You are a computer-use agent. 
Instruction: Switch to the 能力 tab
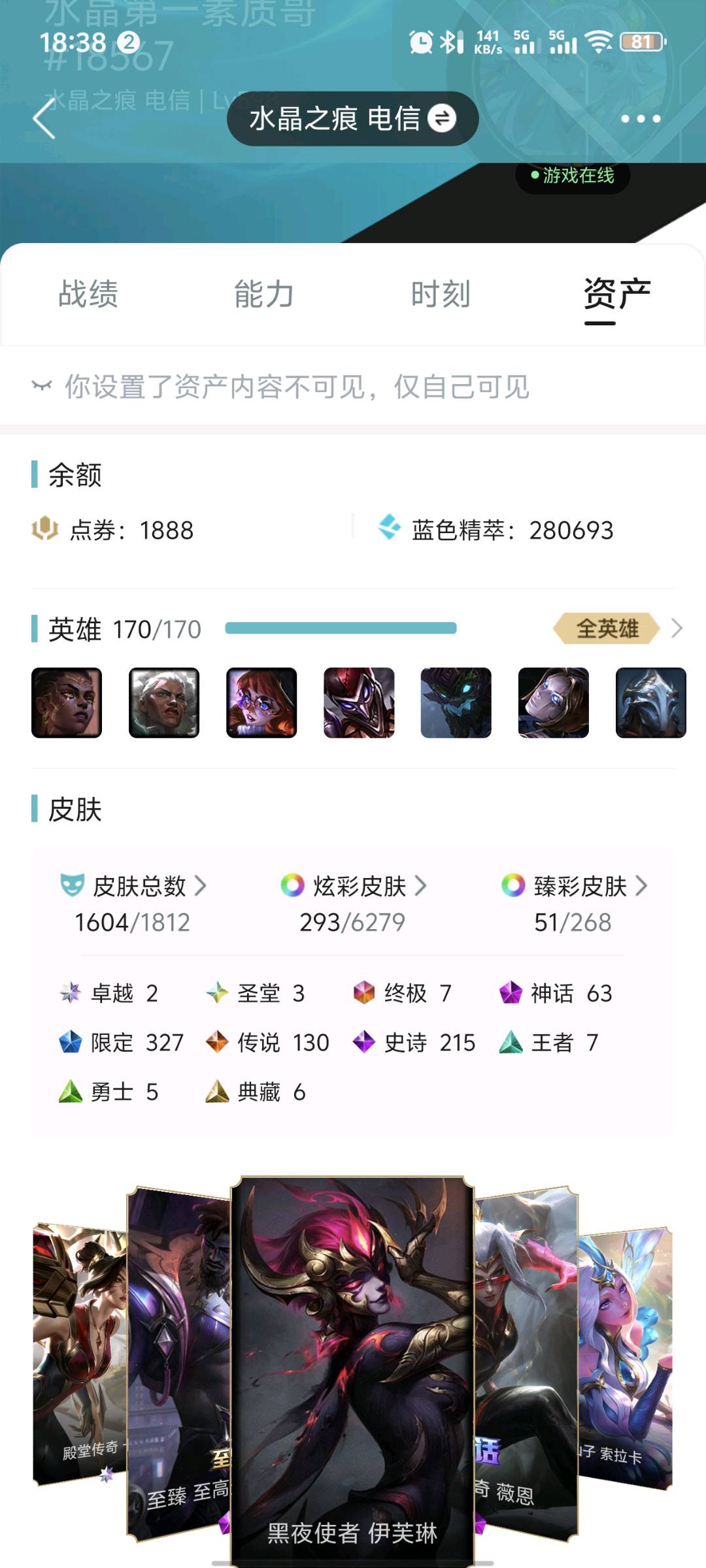tap(265, 294)
